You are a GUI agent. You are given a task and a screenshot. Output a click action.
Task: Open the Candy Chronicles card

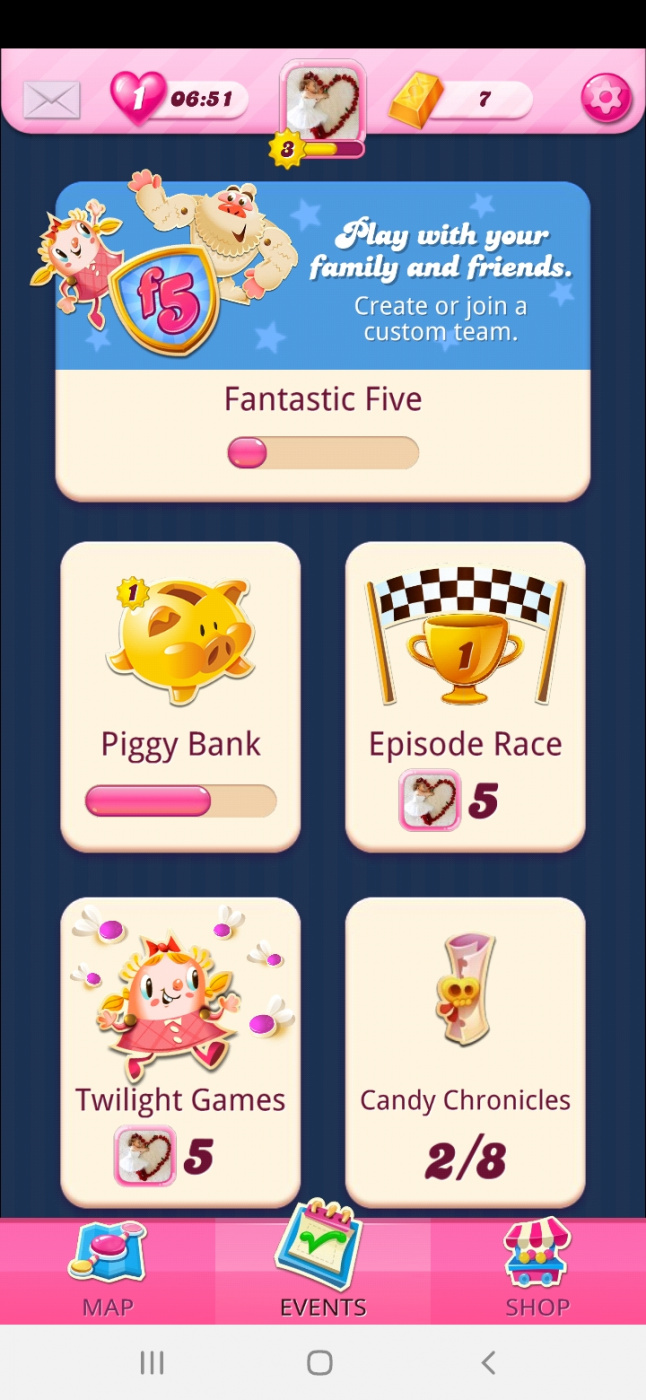[x=465, y=1050]
